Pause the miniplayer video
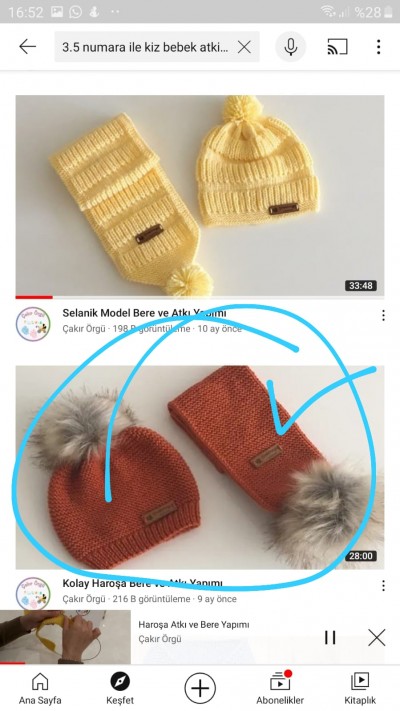This screenshot has height=711, width=400. 330,637
